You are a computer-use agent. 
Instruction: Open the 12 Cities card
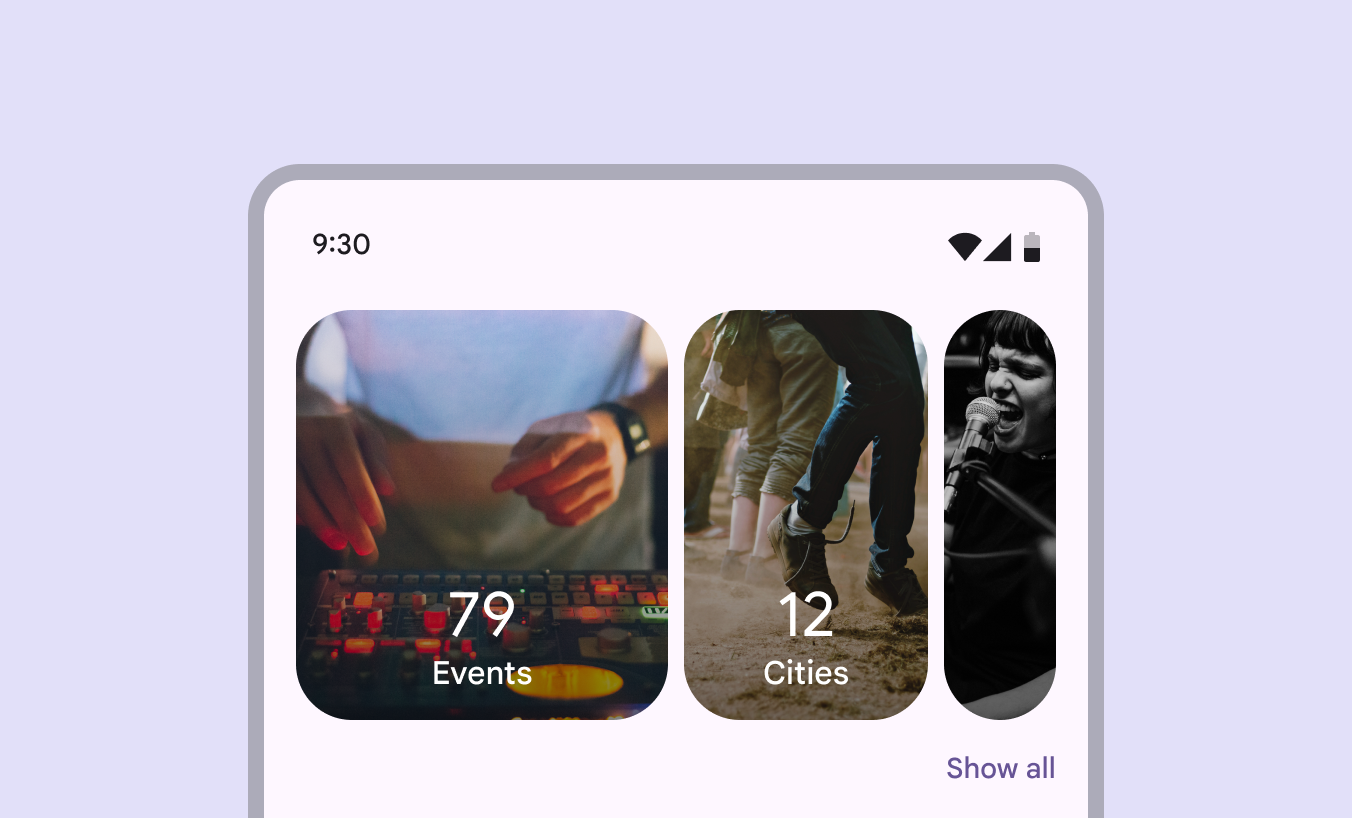[x=805, y=514]
